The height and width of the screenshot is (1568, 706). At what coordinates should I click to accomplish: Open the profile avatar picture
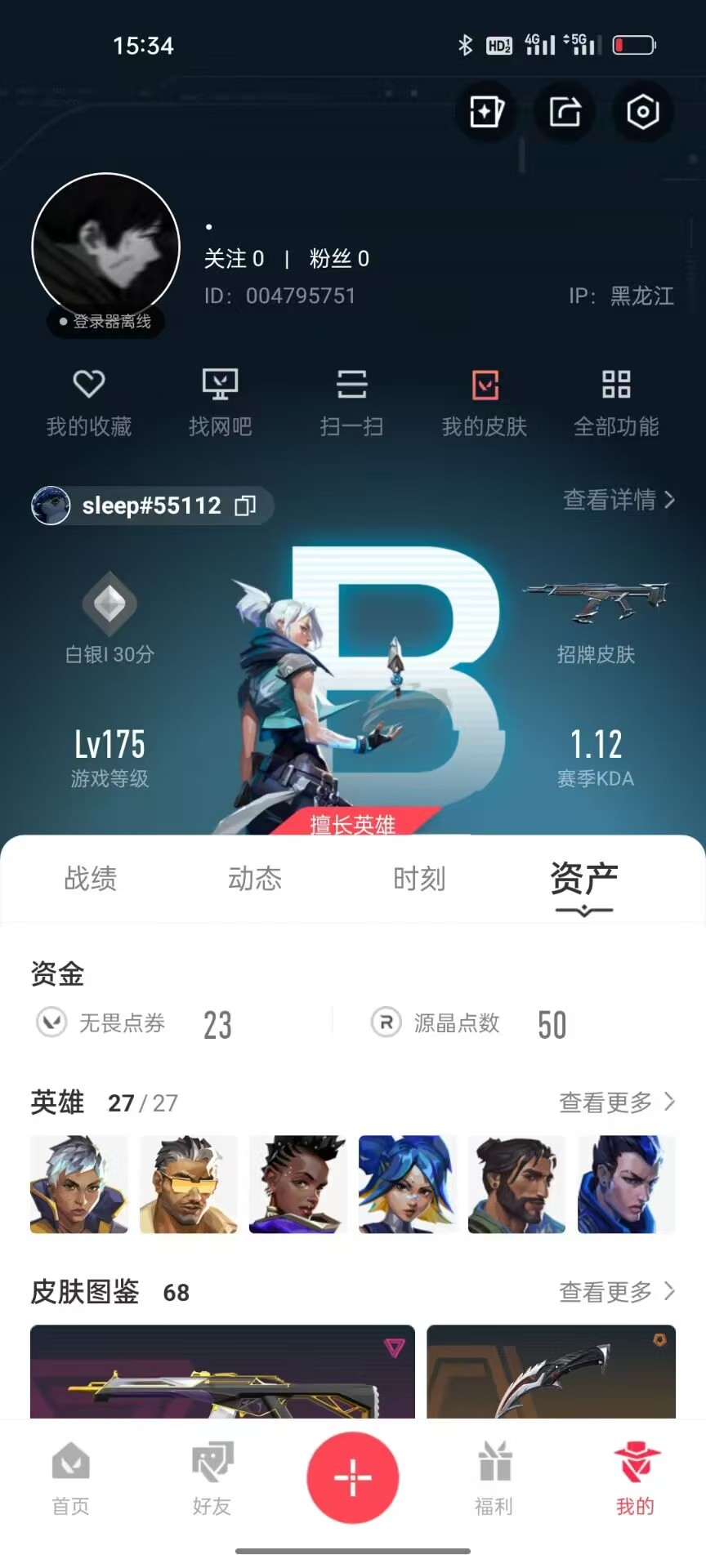click(x=105, y=247)
